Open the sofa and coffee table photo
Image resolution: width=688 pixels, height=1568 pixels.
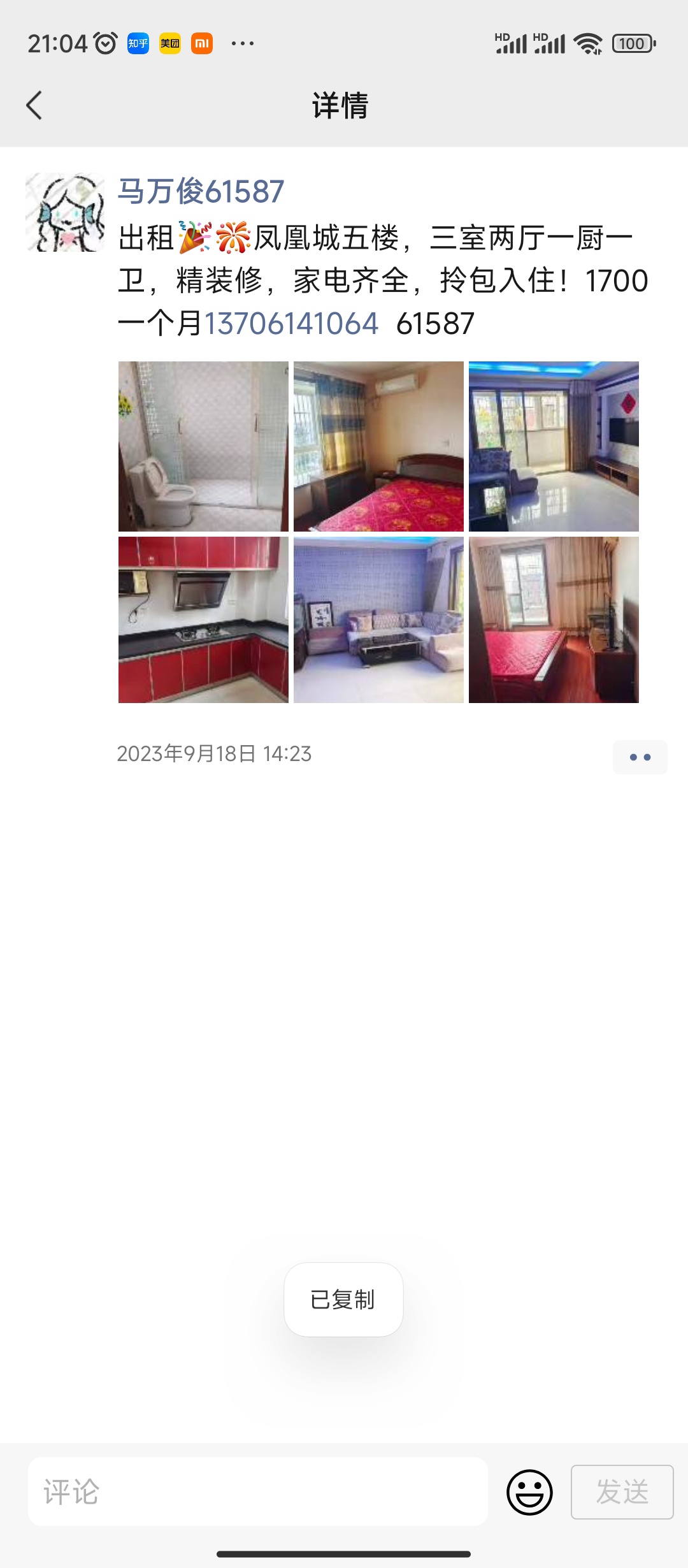[x=378, y=620]
